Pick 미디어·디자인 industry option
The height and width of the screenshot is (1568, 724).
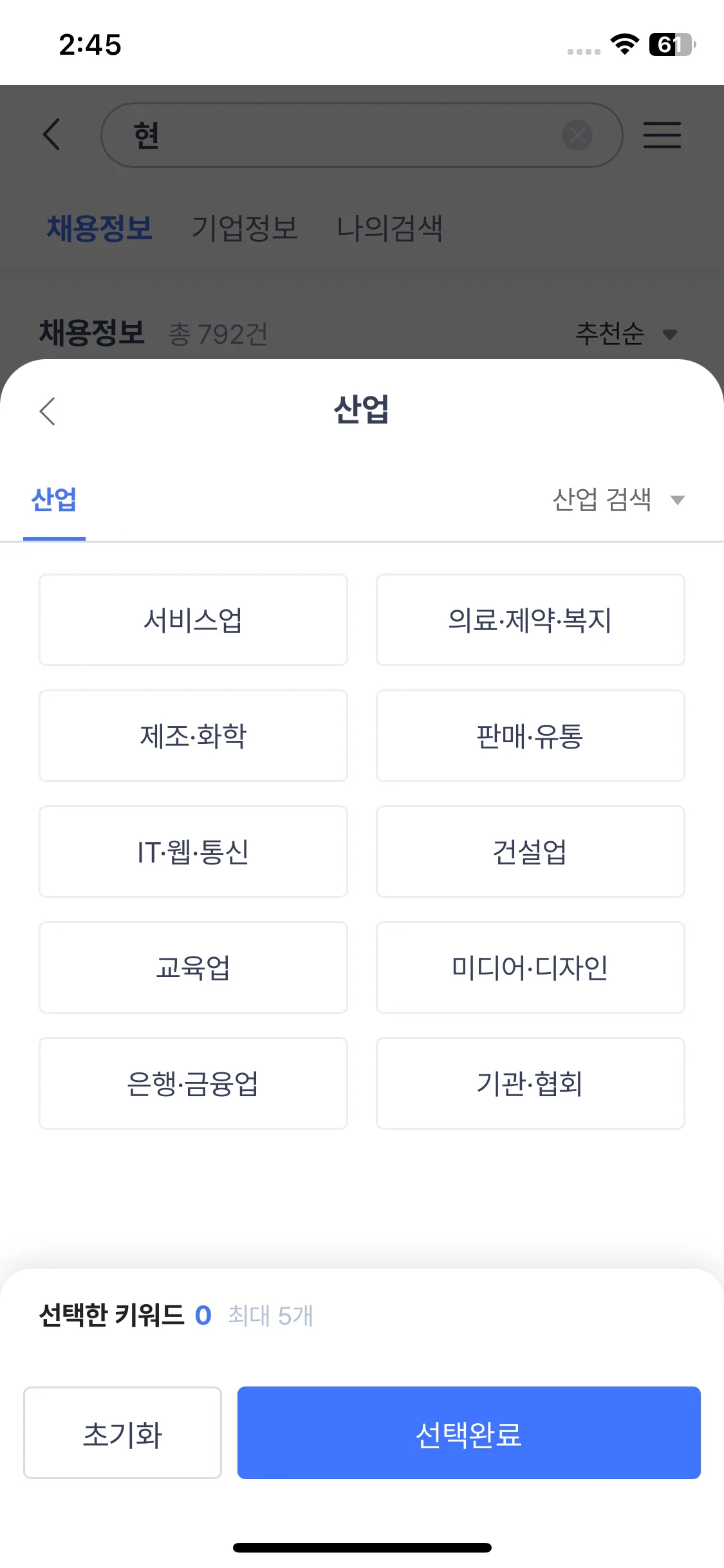coord(530,967)
